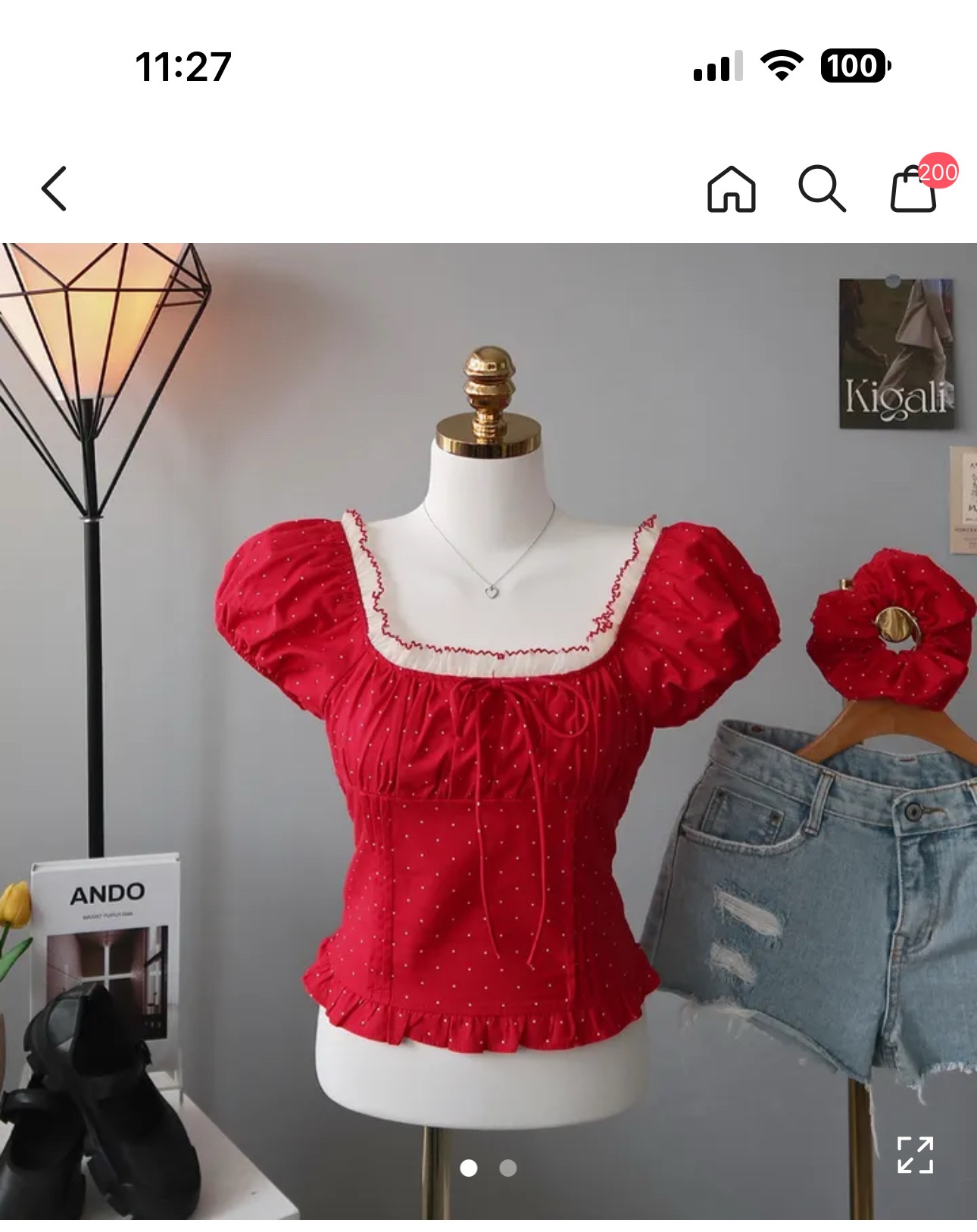Open the search magnifier

tap(822, 189)
